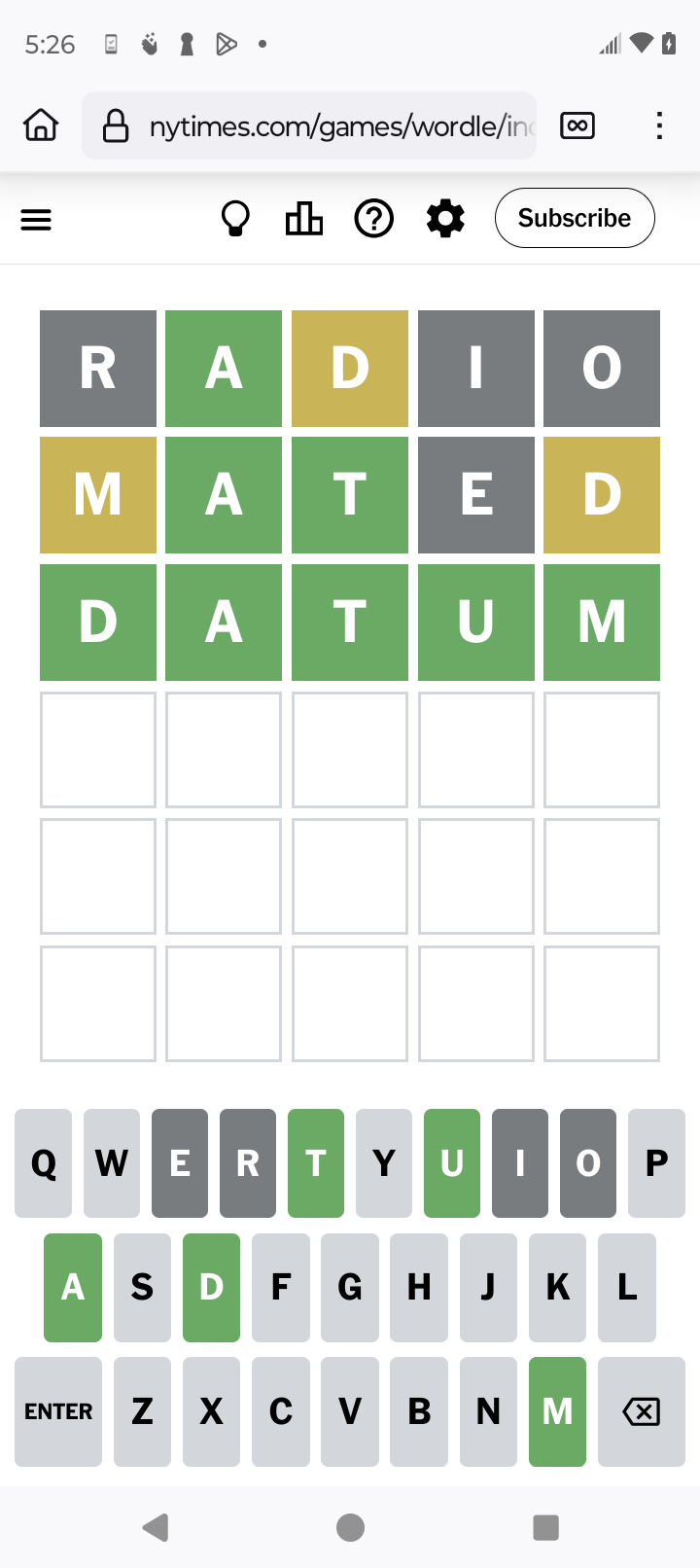
Task: Go back with system navigation
Action: [156, 1528]
